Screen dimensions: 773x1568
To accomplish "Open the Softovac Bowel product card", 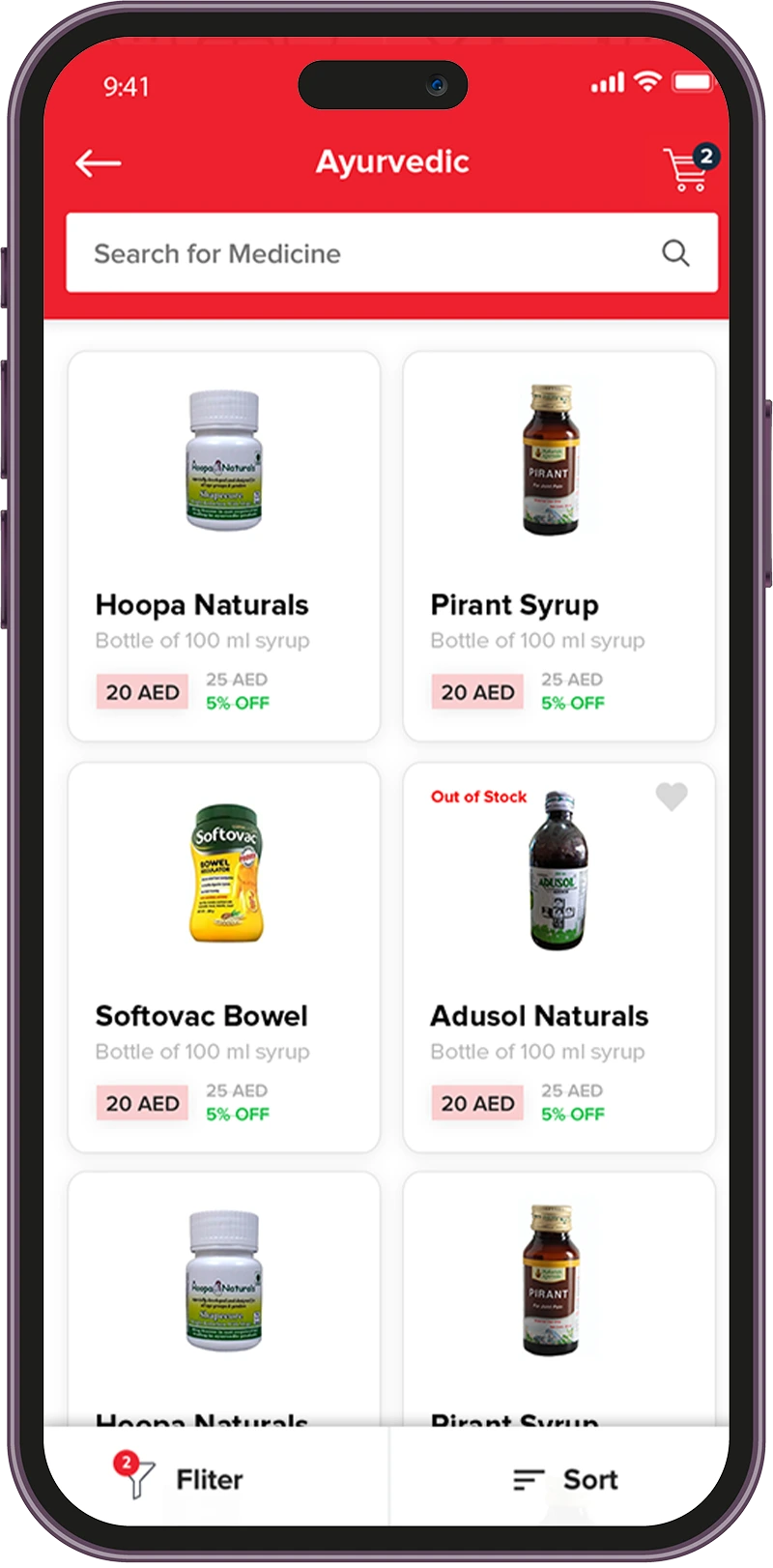I will coord(223,957).
